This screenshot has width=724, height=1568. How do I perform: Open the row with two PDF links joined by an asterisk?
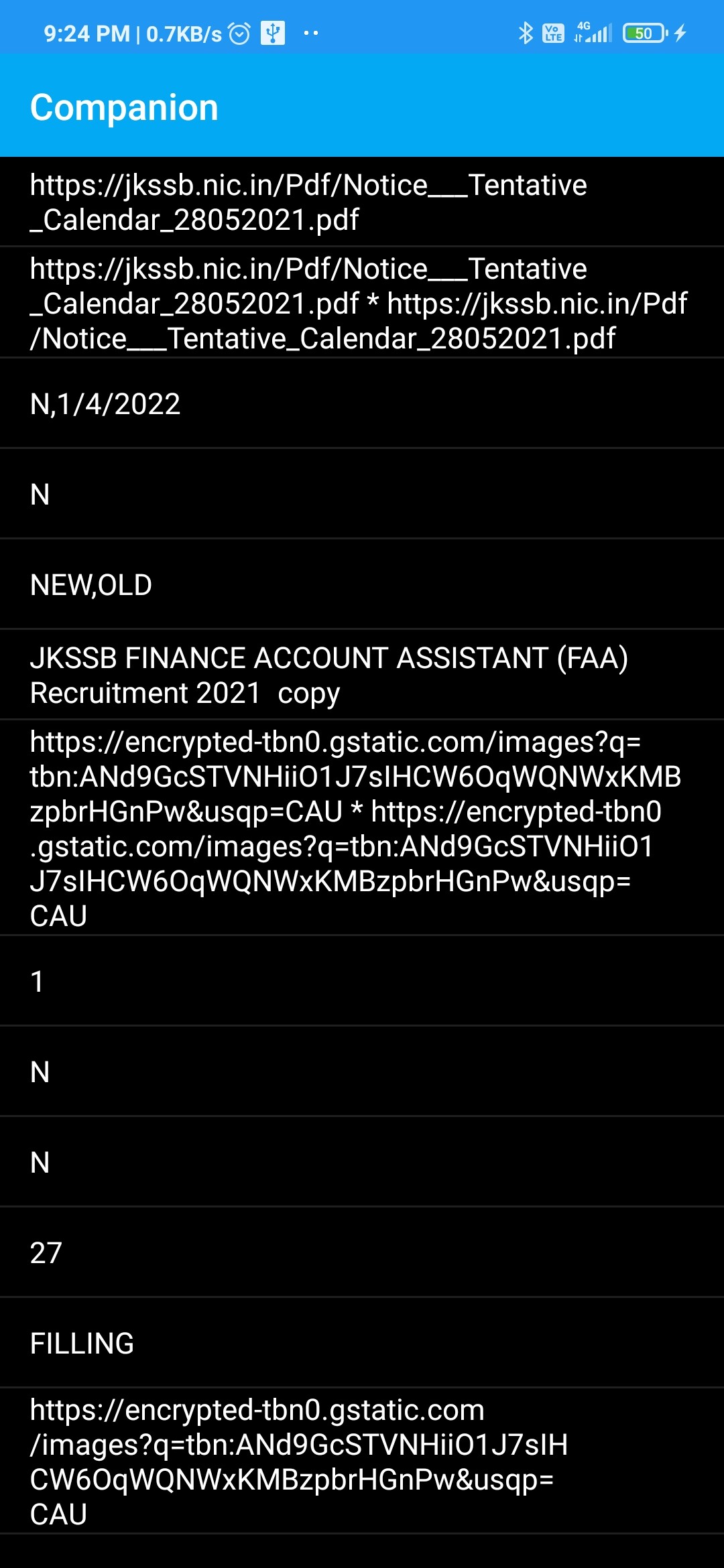click(362, 303)
